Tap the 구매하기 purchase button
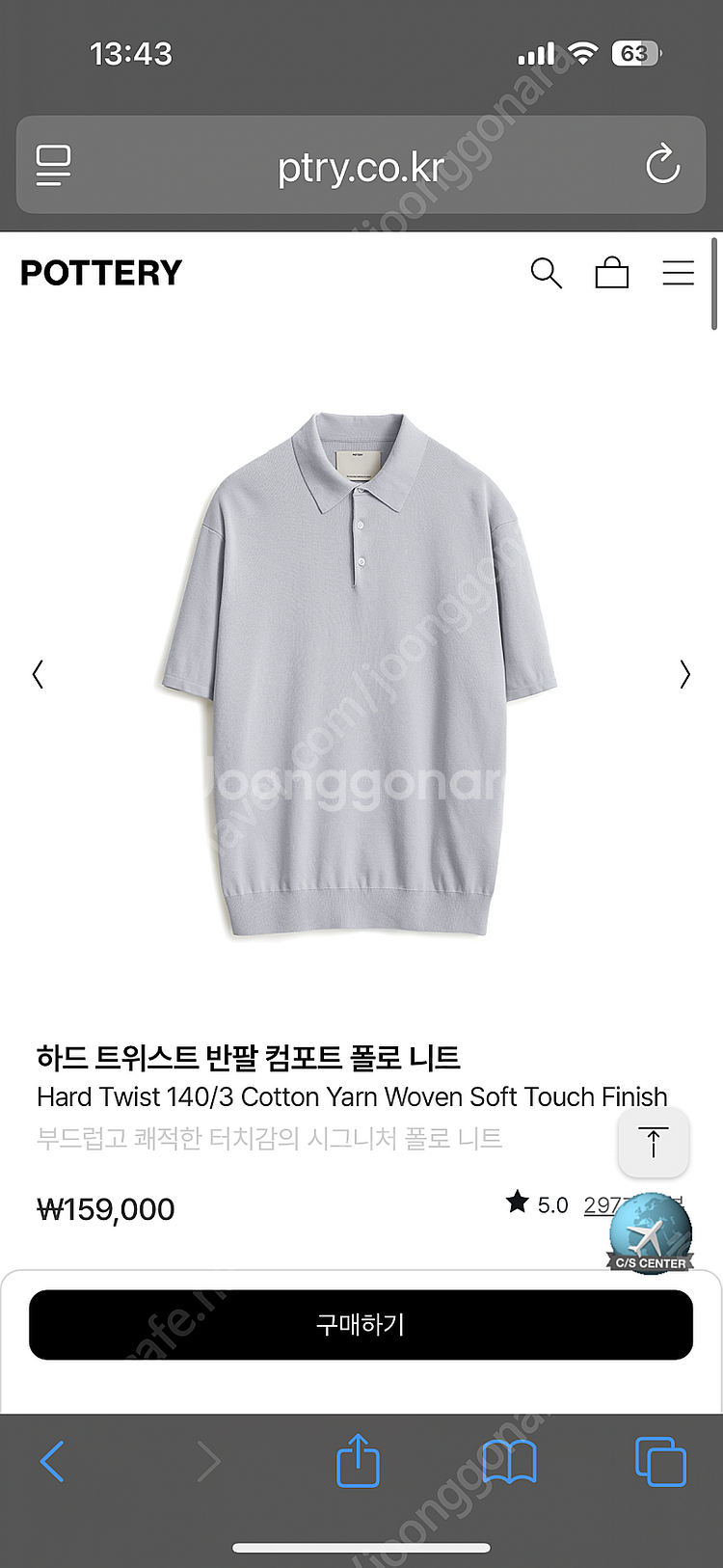The height and width of the screenshot is (1568, 723). (361, 1324)
